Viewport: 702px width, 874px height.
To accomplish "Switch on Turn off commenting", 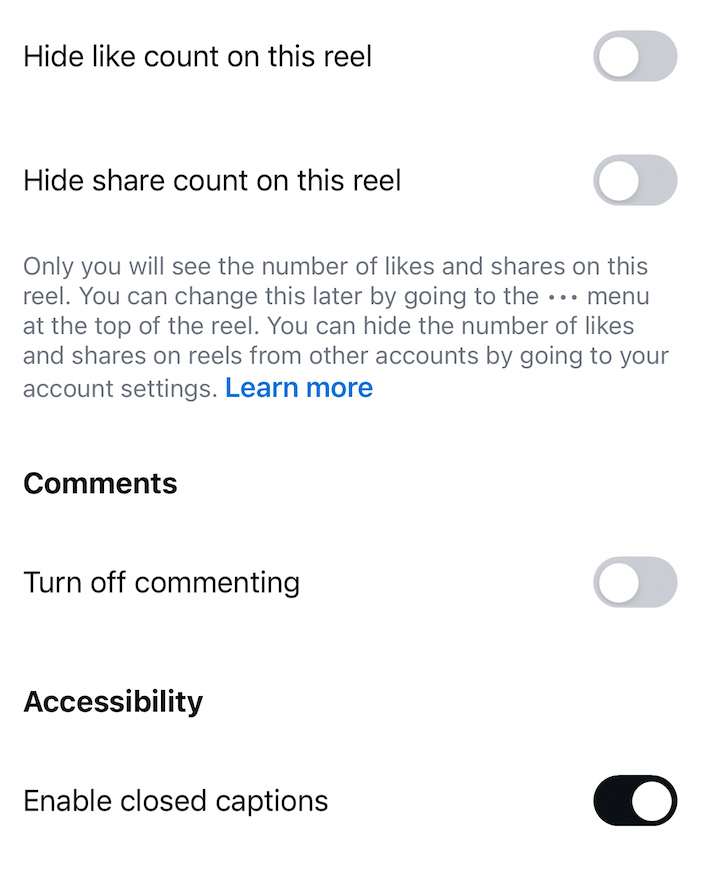I will click(x=635, y=582).
